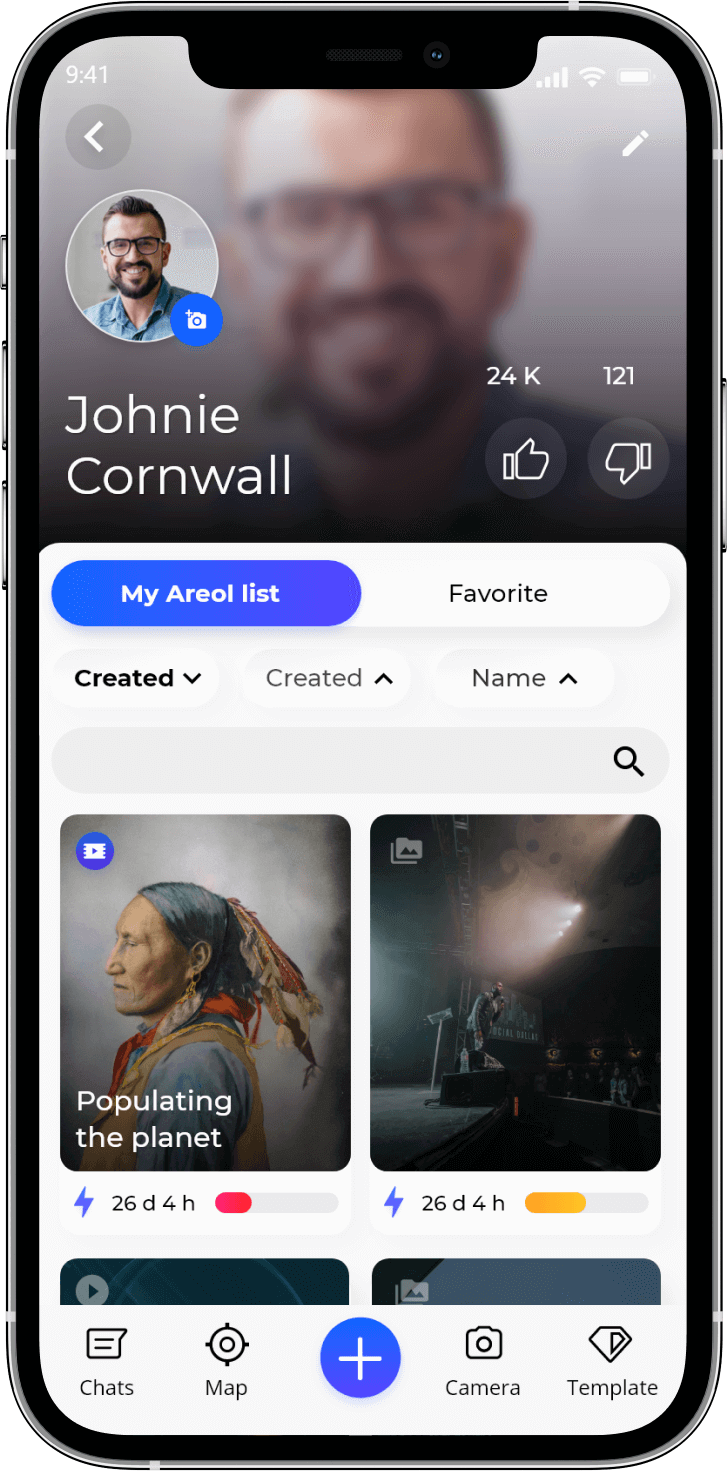Image resolution: width=728 pixels, height=1471 pixels.
Task: Open the concert stage photo card
Action: click(515, 992)
